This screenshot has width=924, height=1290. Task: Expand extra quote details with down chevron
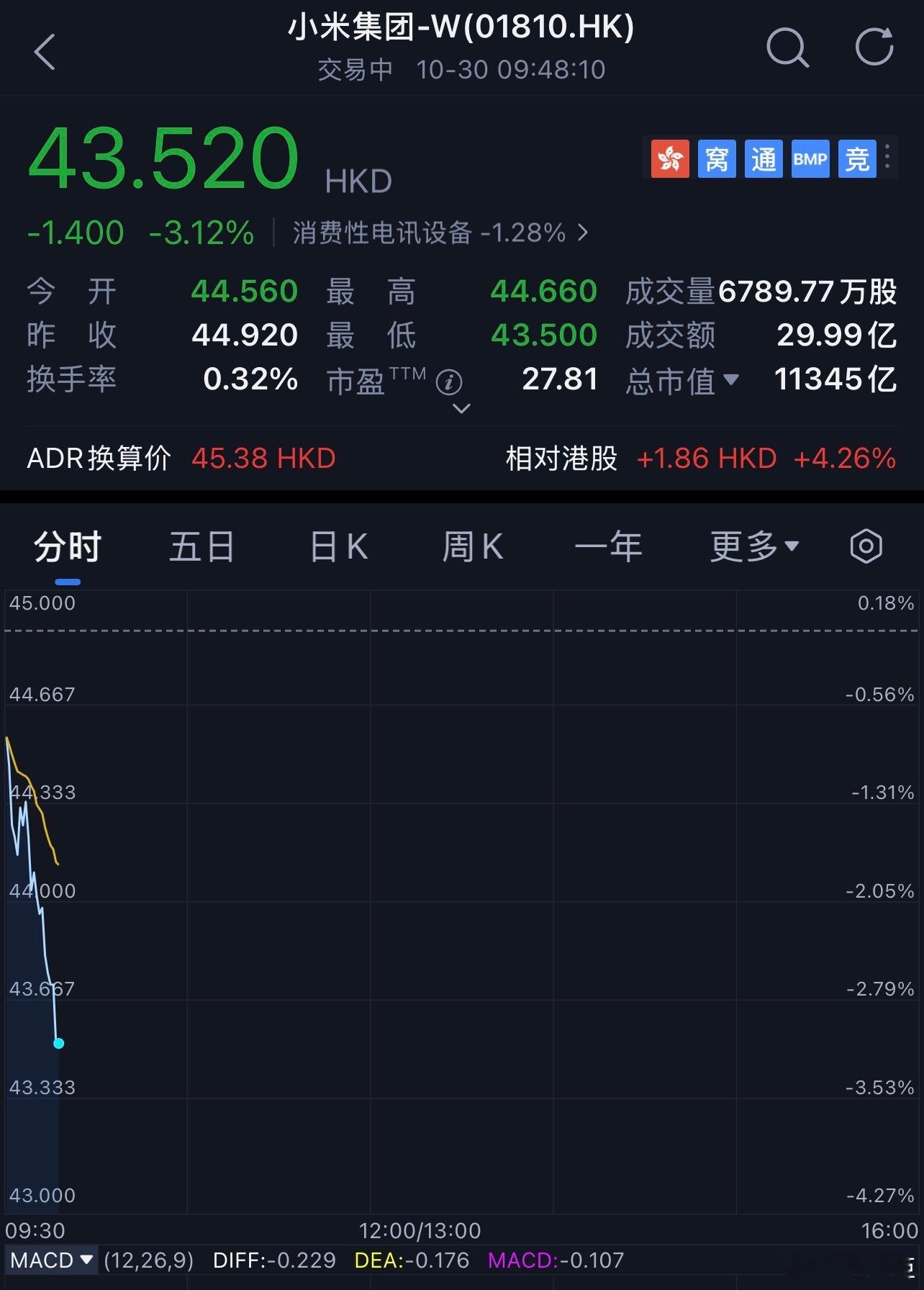461,409
